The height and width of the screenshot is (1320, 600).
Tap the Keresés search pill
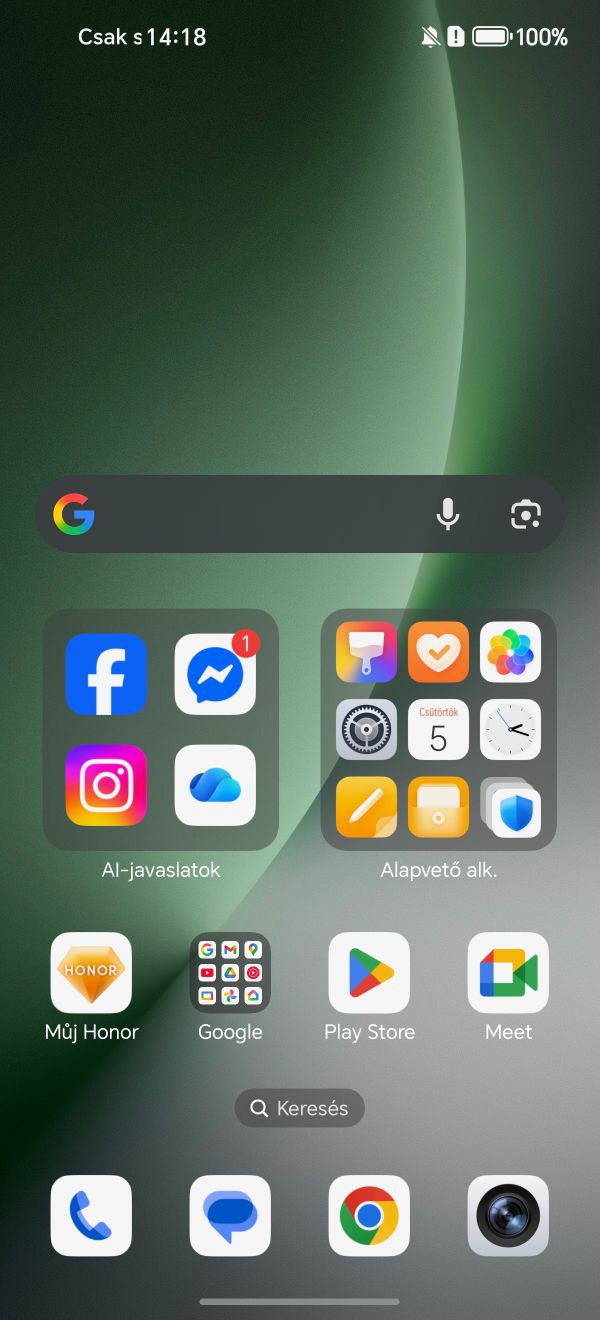pos(300,1108)
